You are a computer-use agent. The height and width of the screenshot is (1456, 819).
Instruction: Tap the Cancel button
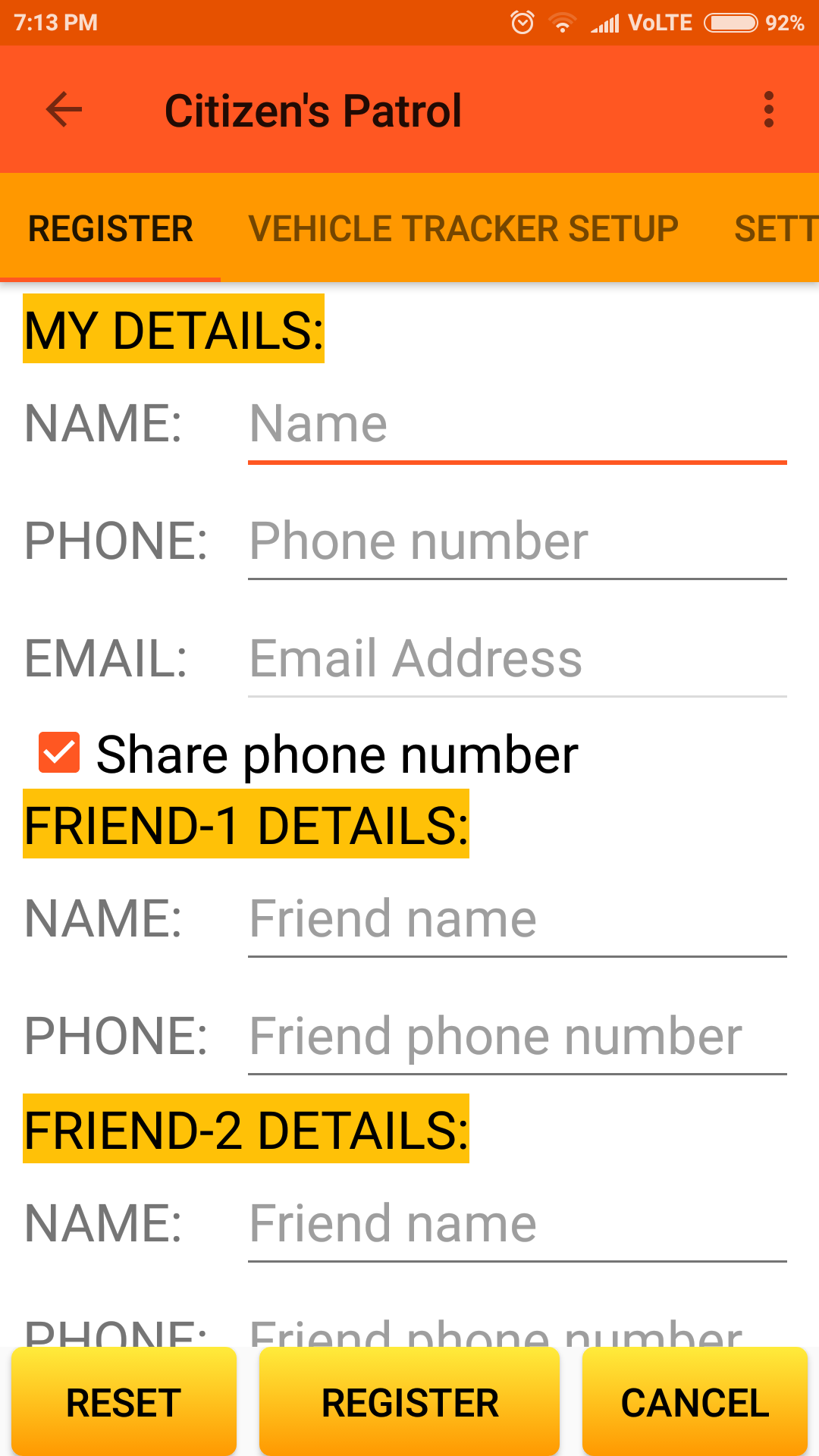pos(695,1402)
